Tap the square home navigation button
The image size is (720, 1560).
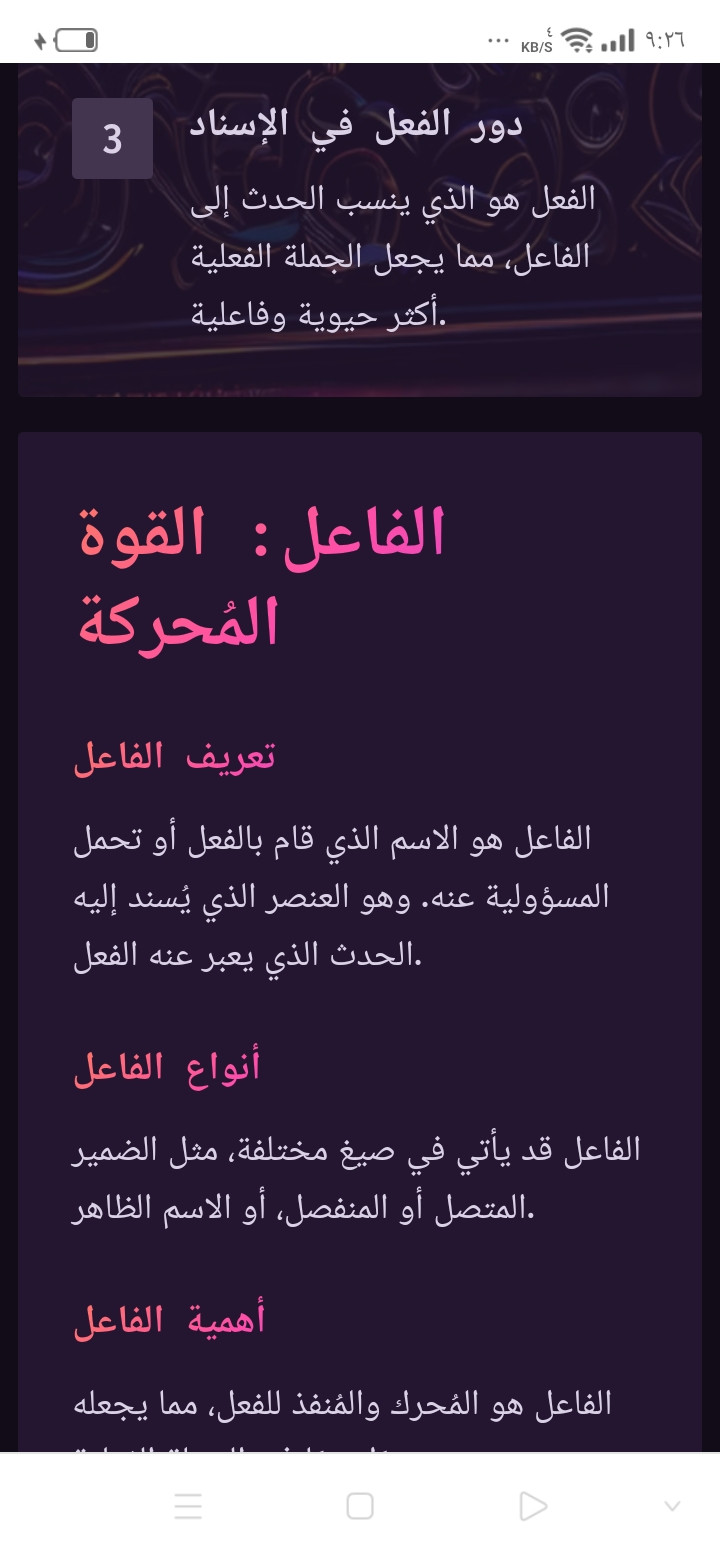(360, 1506)
